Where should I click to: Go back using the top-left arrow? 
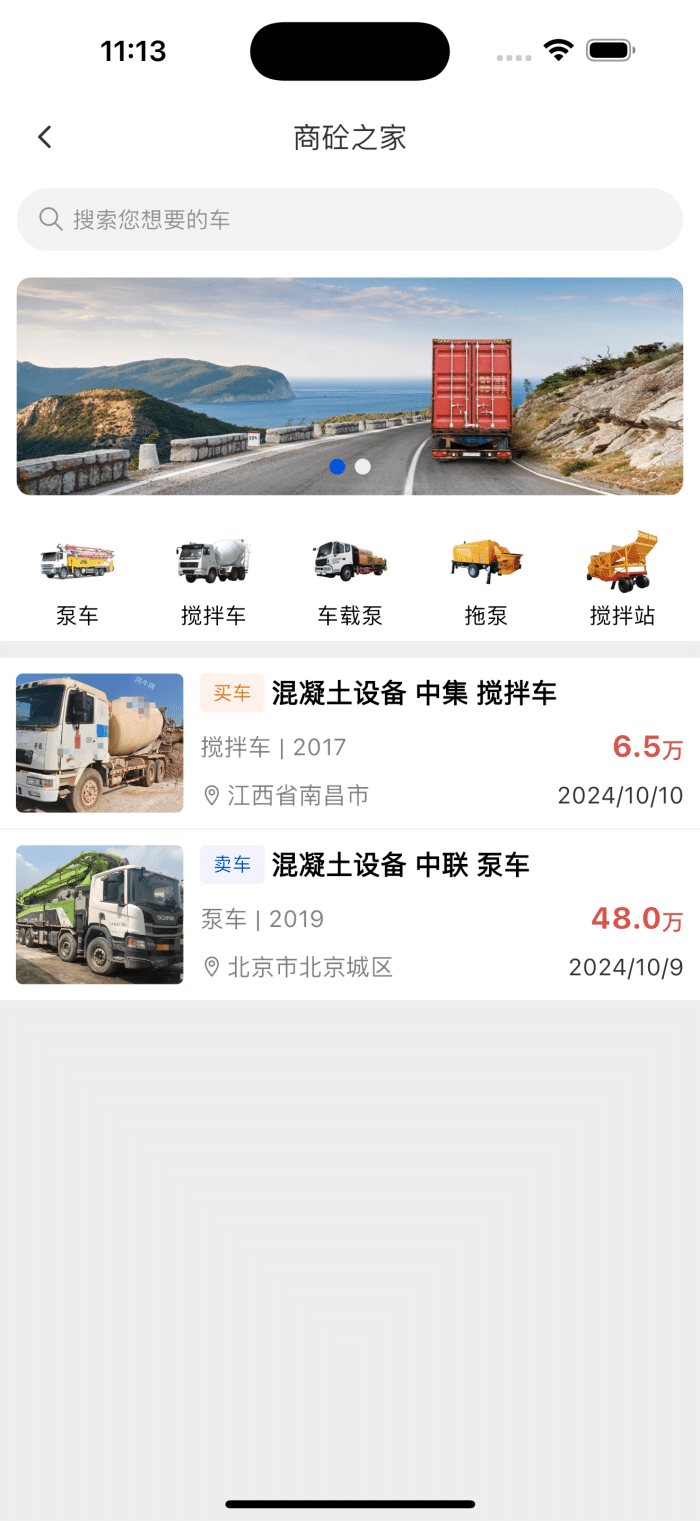point(45,137)
